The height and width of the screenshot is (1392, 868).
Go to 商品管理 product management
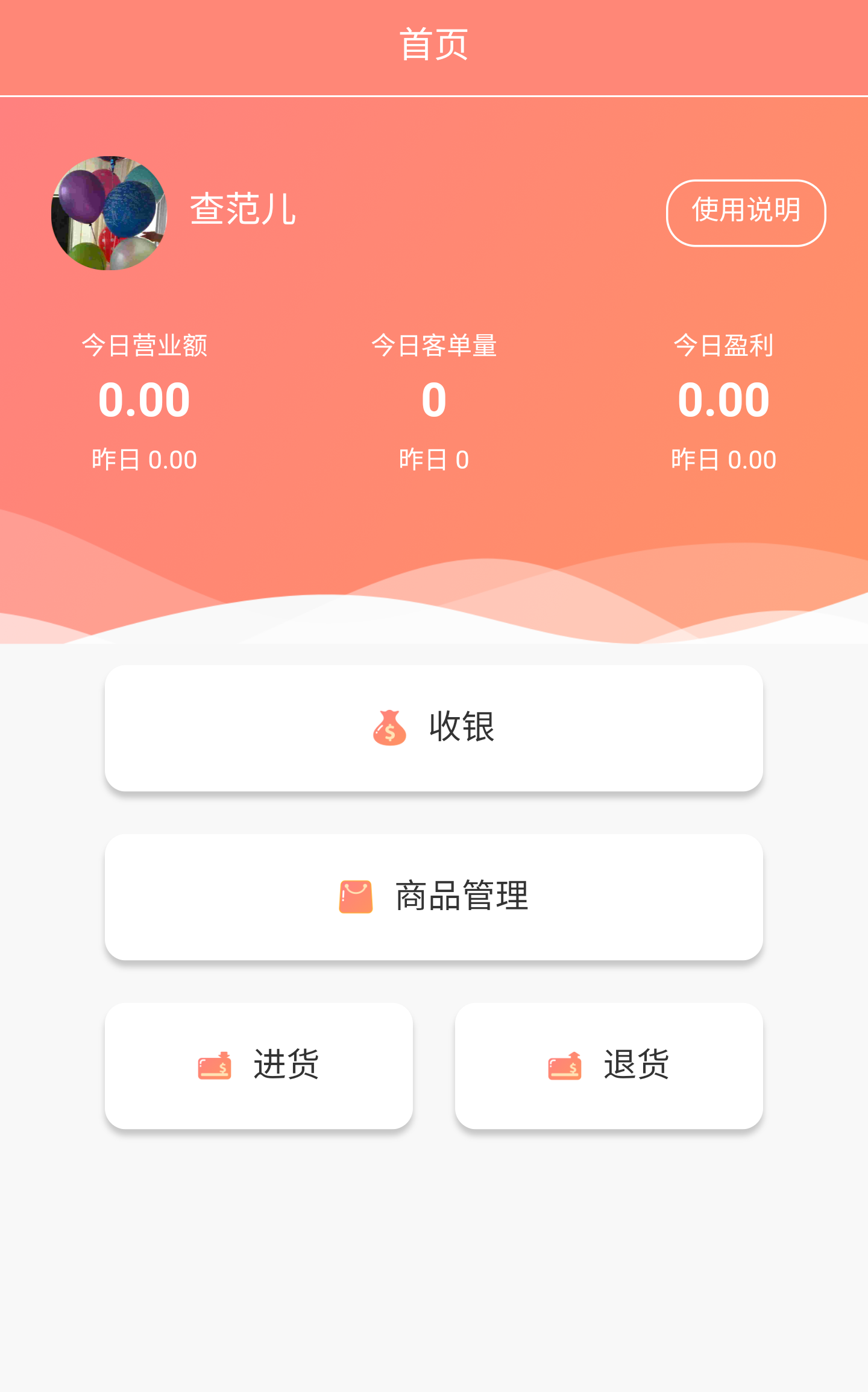(x=434, y=897)
